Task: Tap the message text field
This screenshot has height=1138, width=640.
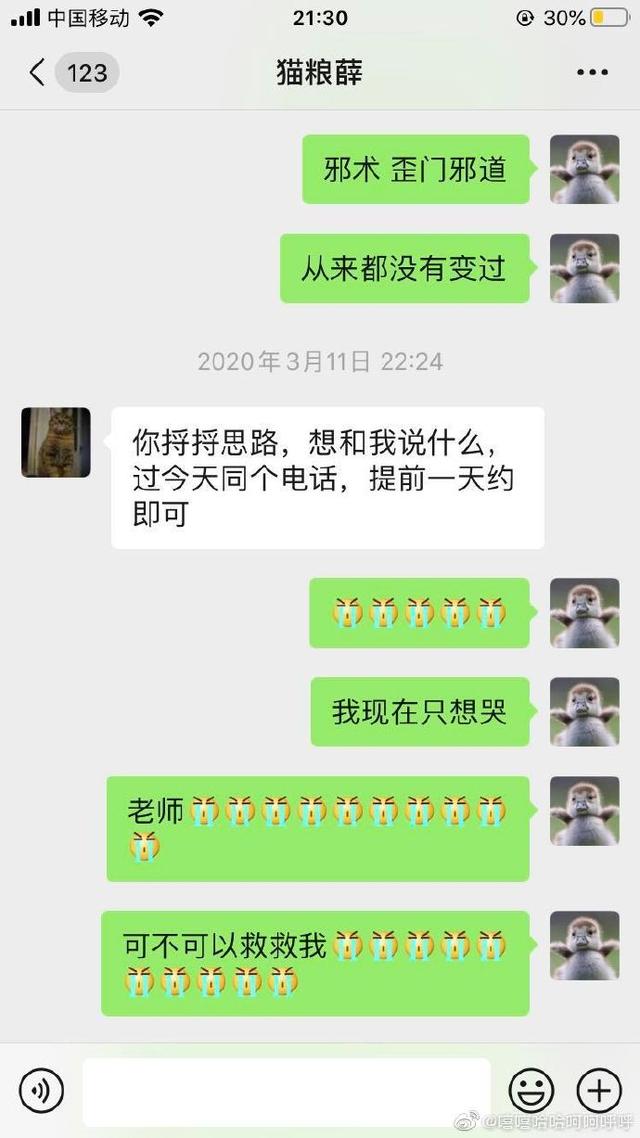Action: [x=286, y=1091]
